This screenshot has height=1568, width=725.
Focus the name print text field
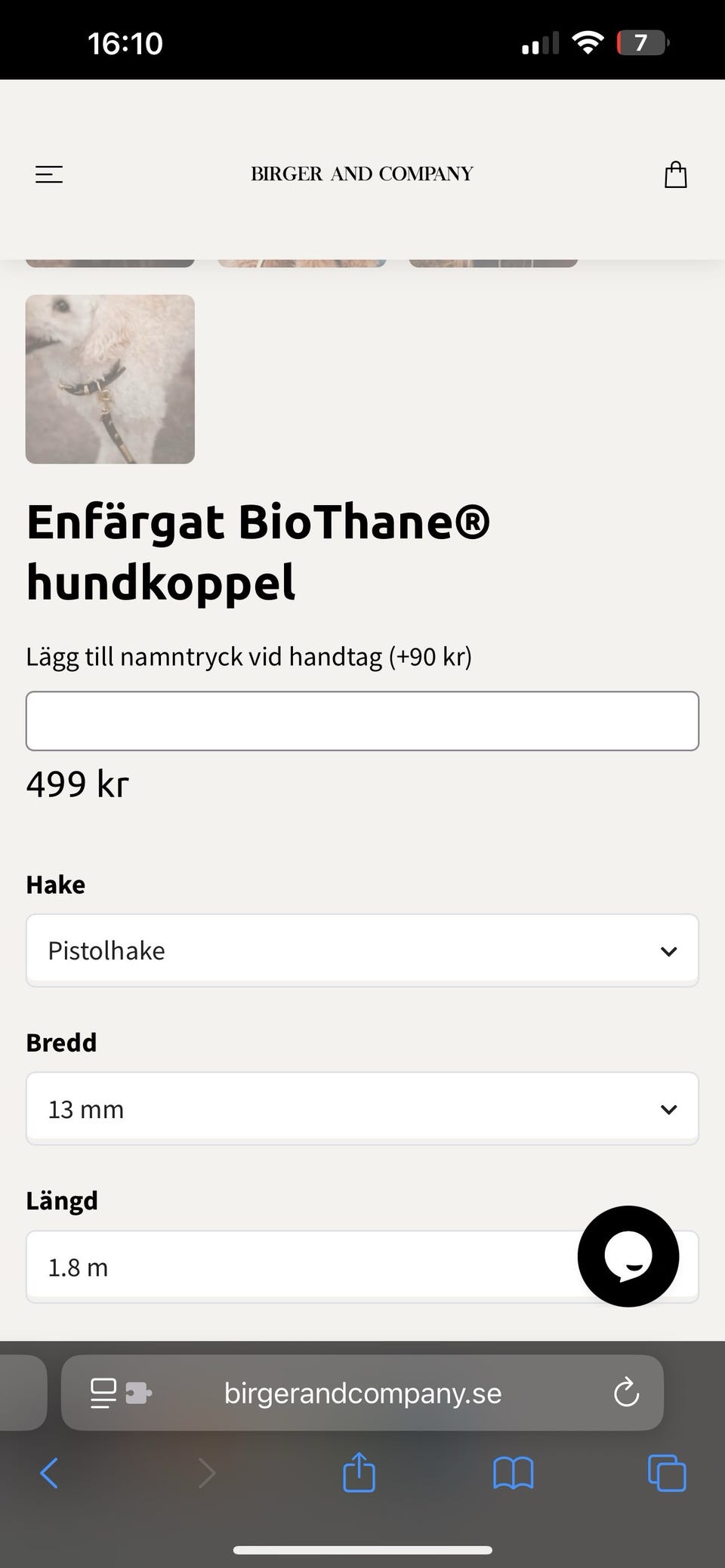[362, 721]
